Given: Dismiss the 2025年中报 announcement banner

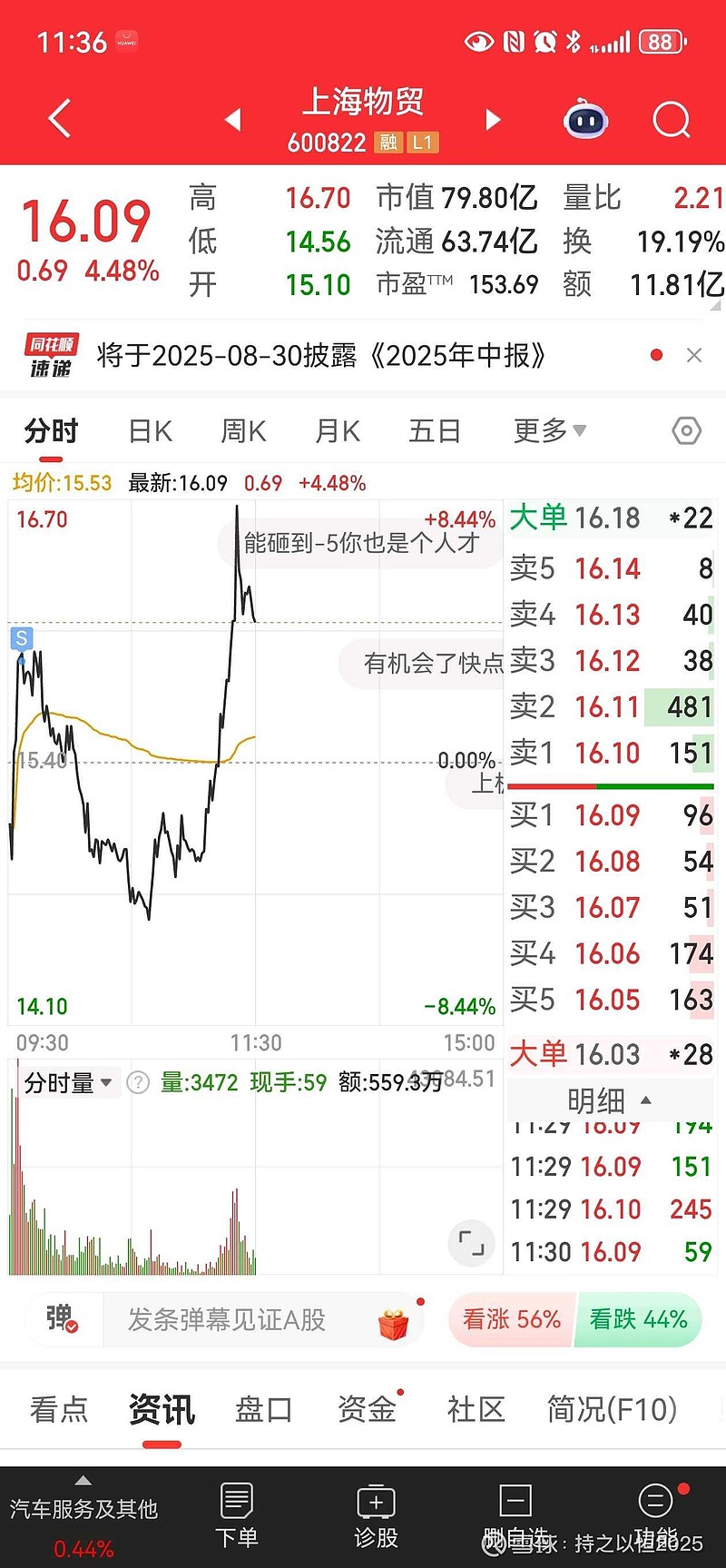Looking at the screenshot, I should [x=694, y=355].
